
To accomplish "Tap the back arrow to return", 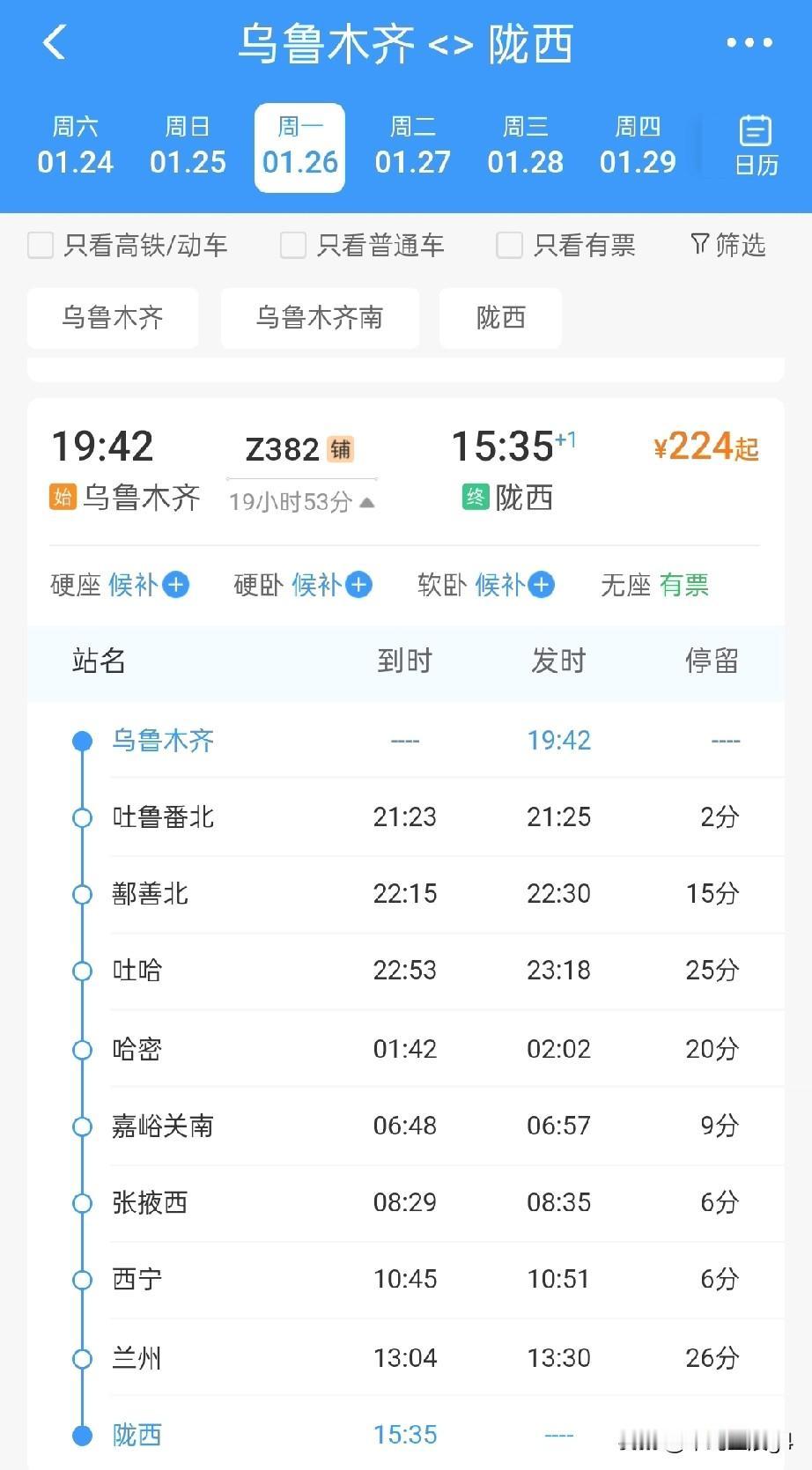I will pyautogui.click(x=55, y=41).
